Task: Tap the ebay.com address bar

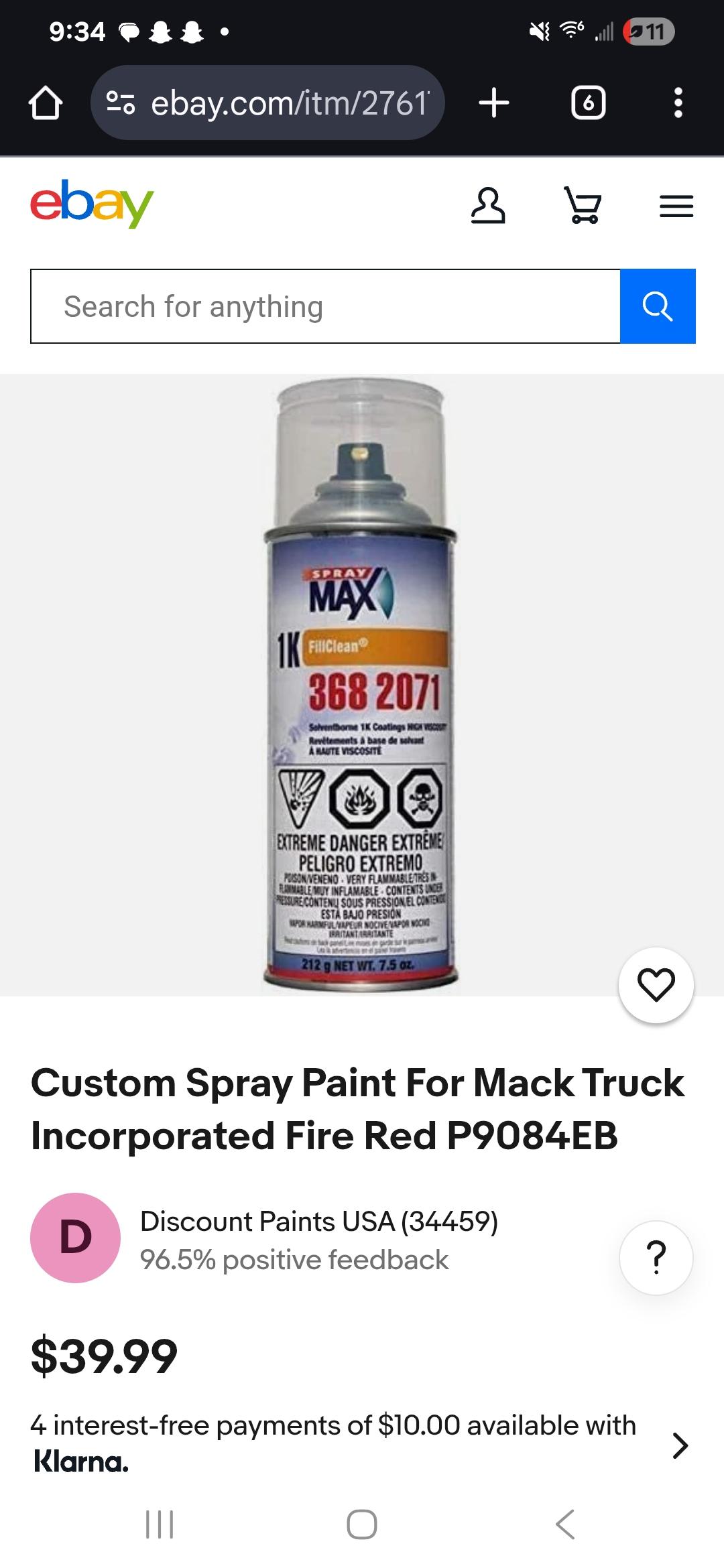Action: click(x=267, y=103)
